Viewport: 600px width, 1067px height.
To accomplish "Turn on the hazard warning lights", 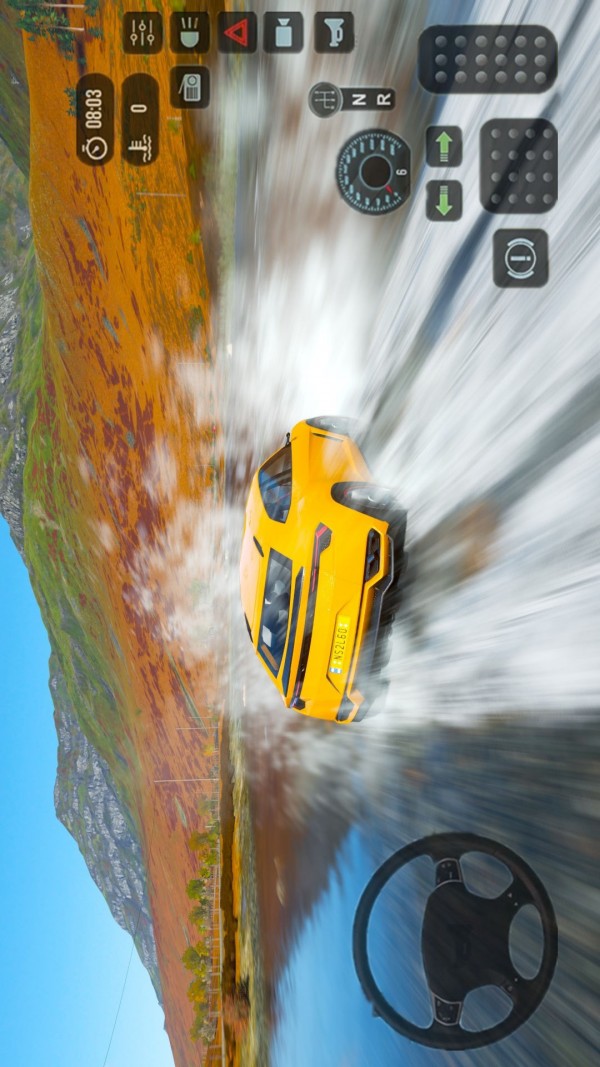I will 237,32.
